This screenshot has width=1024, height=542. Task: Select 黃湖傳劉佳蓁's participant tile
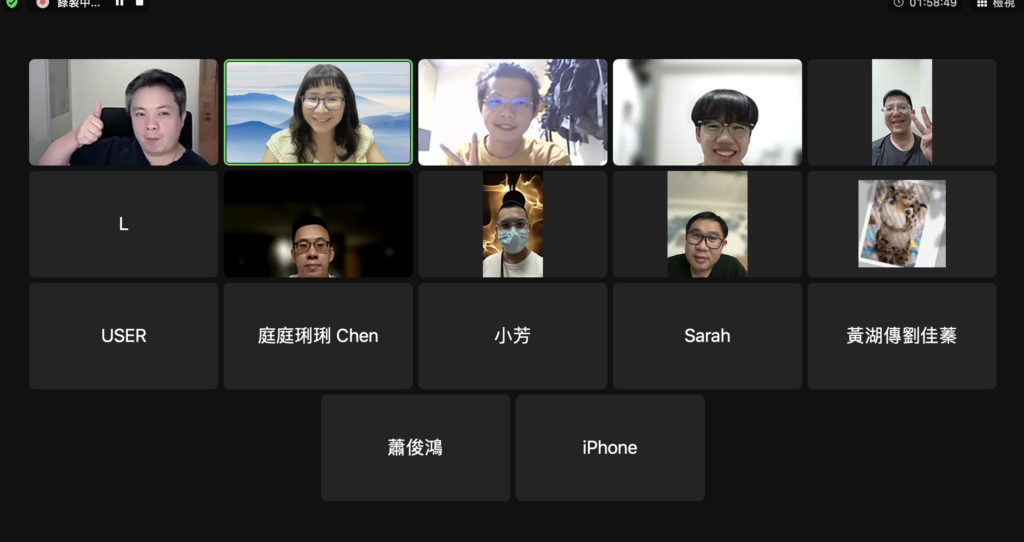pyautogui.click(x=901, y=336)
